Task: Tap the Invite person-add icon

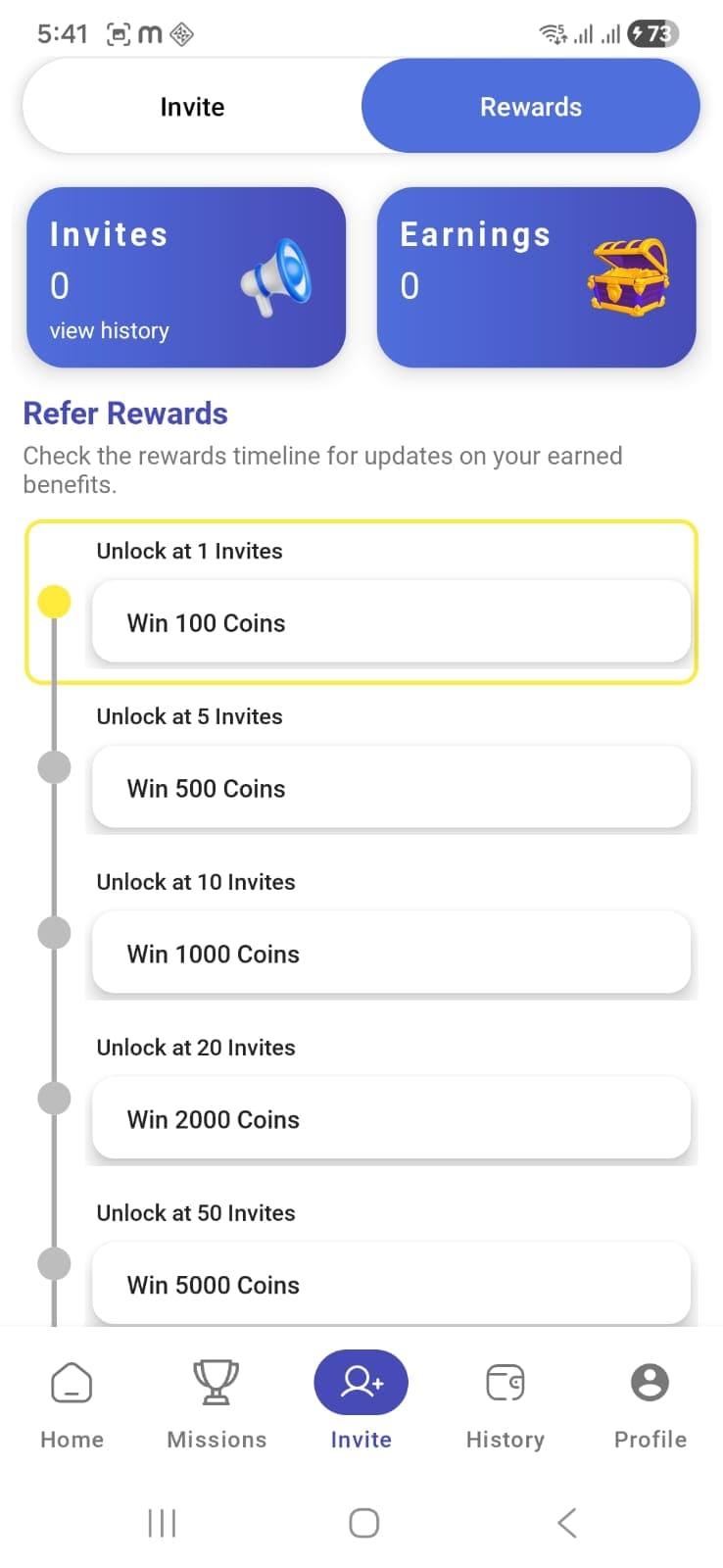Action: pyautogui.click(x=361, y=1380)
